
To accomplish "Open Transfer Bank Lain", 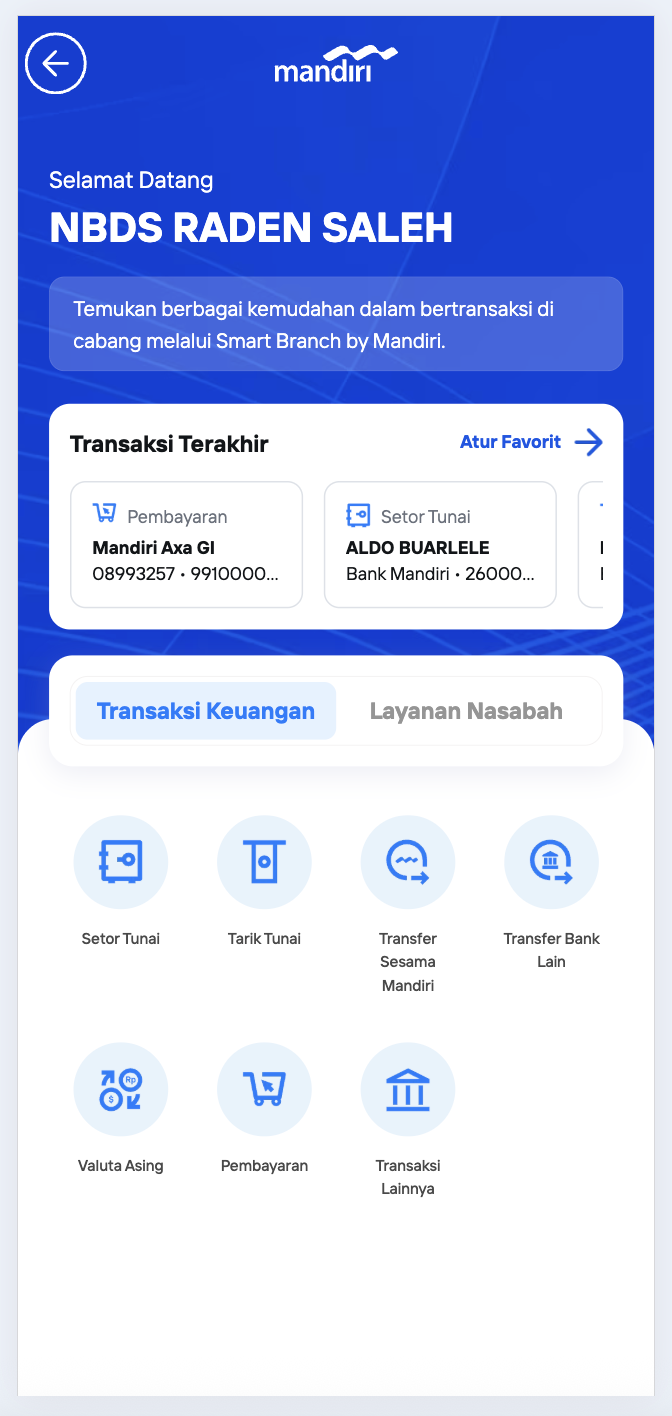I will 551,862.
